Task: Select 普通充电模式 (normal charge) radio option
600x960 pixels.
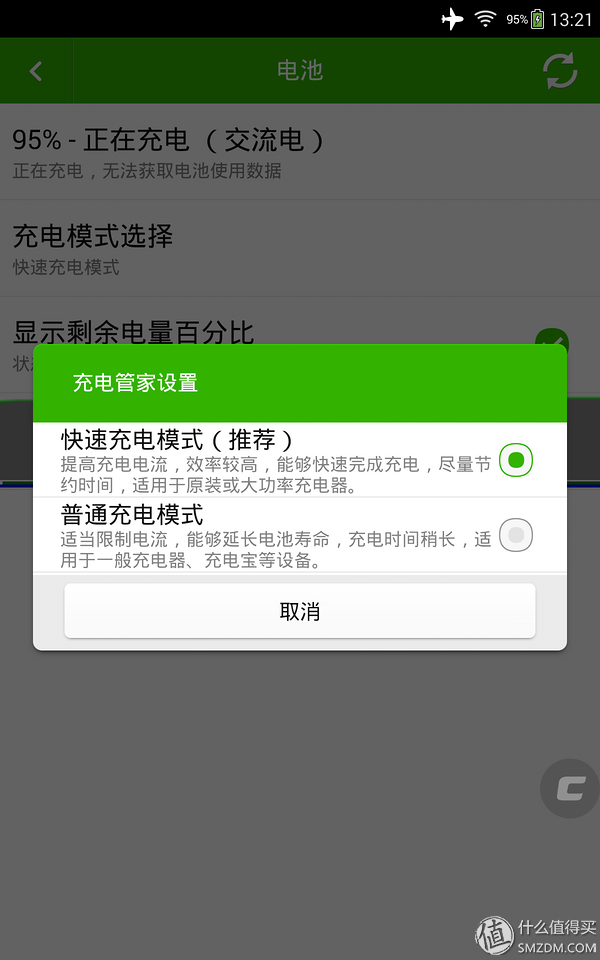Action: click(x=516, y=535)
